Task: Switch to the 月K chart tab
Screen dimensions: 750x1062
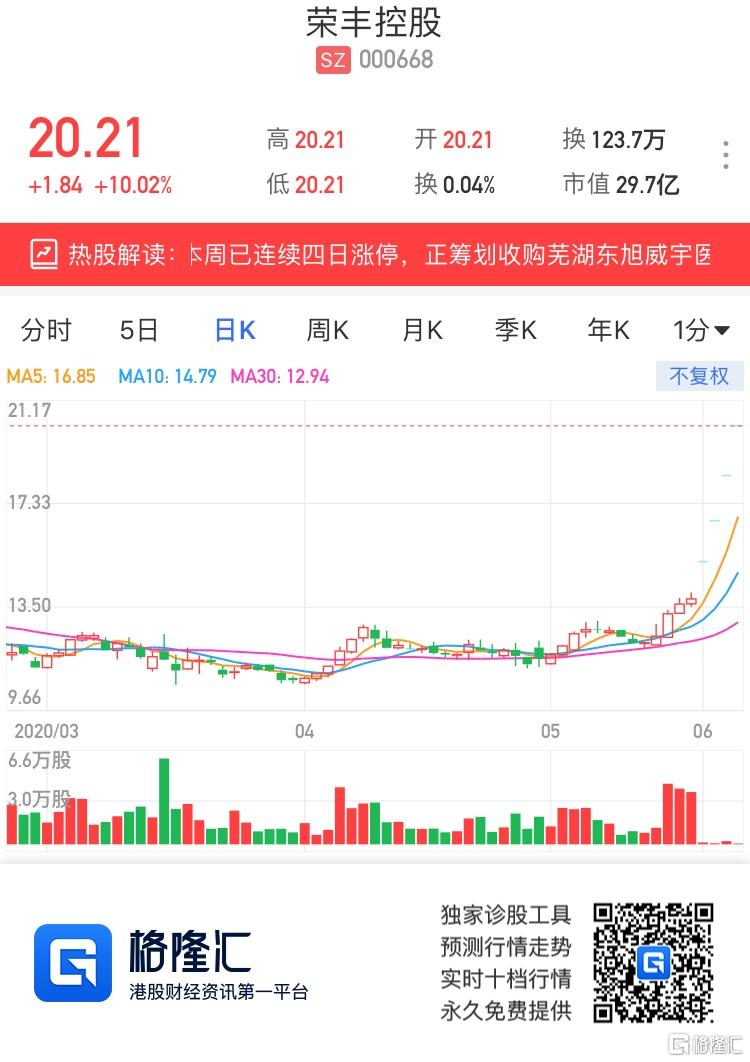Action: (422, 330)
